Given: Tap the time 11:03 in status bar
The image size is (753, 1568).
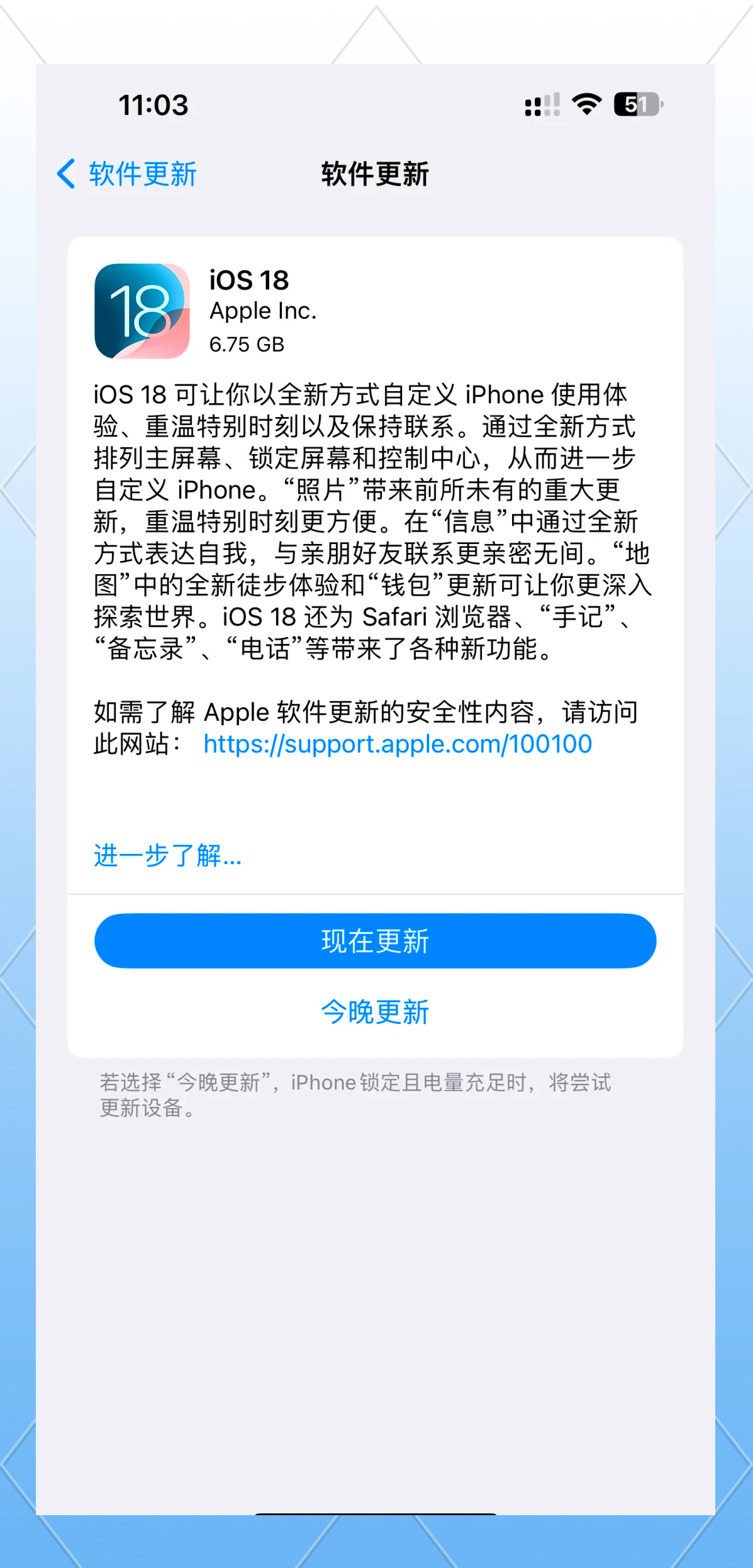Looking at the screenshot, I should coord(153,106).
